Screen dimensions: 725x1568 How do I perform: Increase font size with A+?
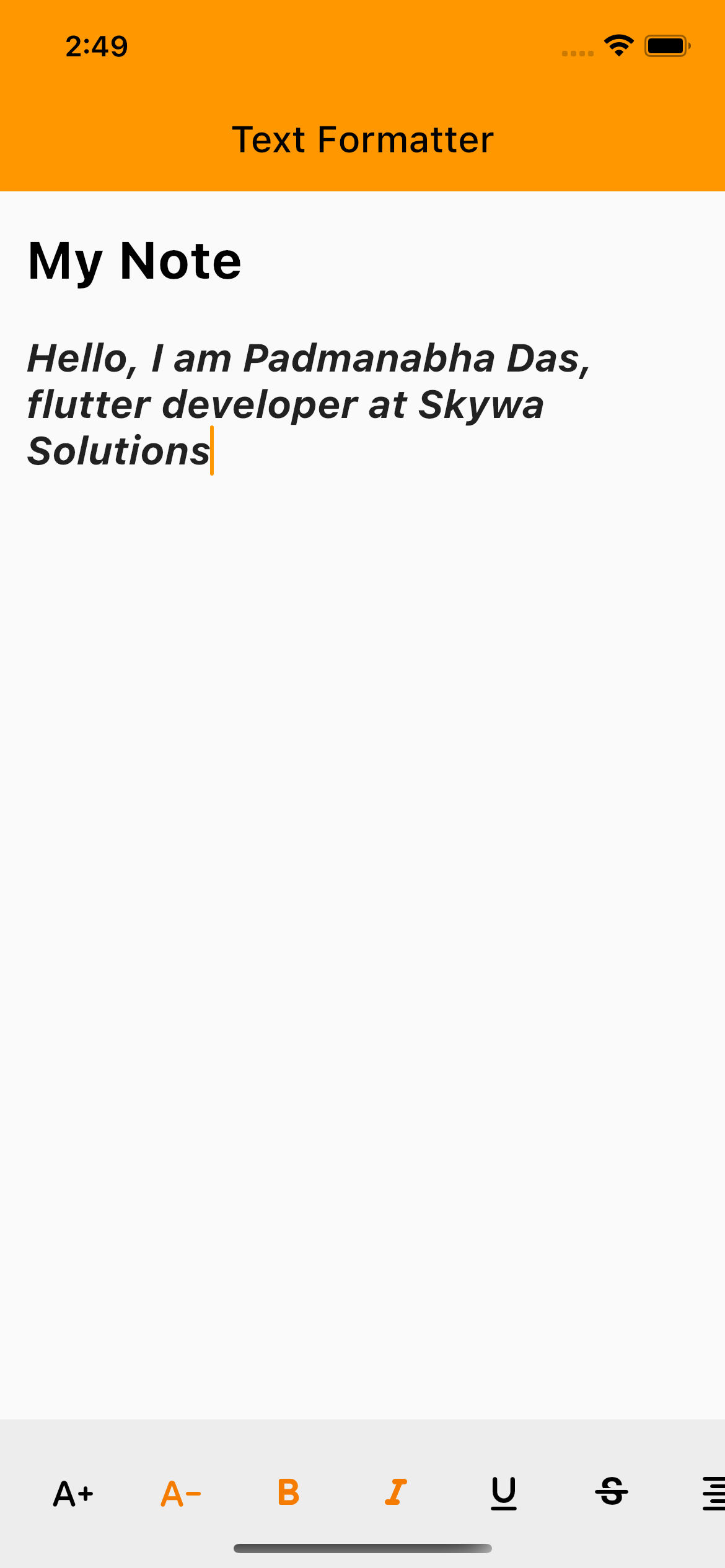click(x=73, y=1493)
